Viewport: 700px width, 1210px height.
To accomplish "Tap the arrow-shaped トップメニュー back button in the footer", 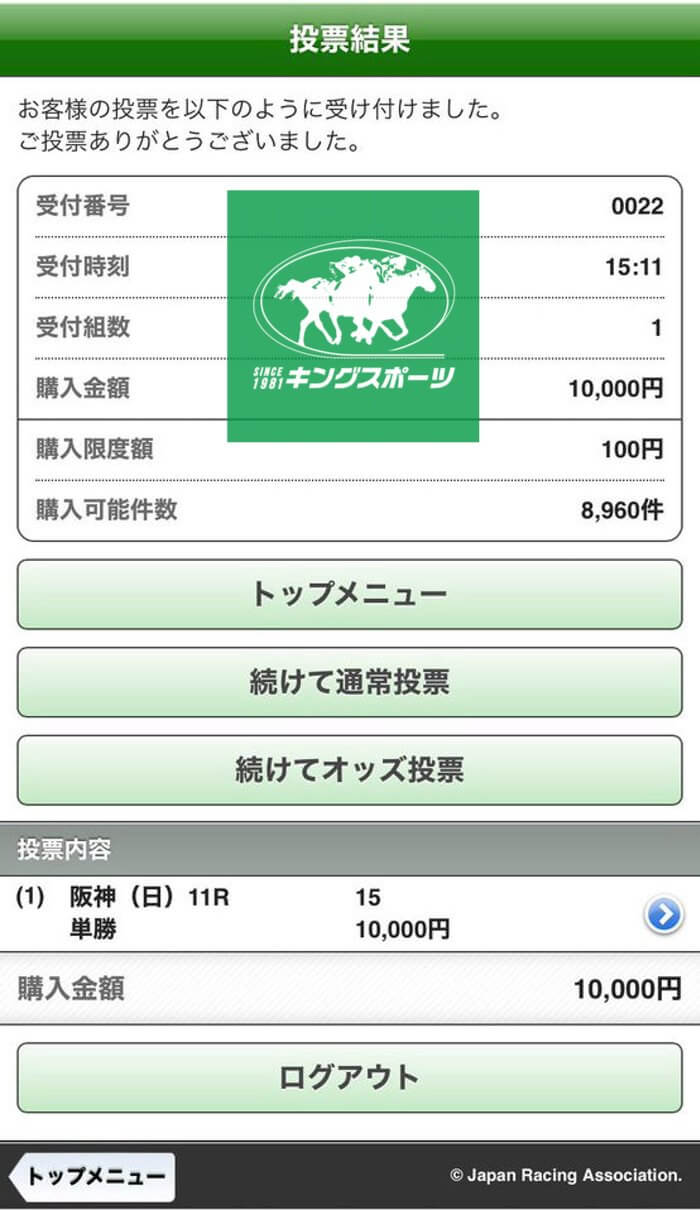I will [x=93, y=1176].
